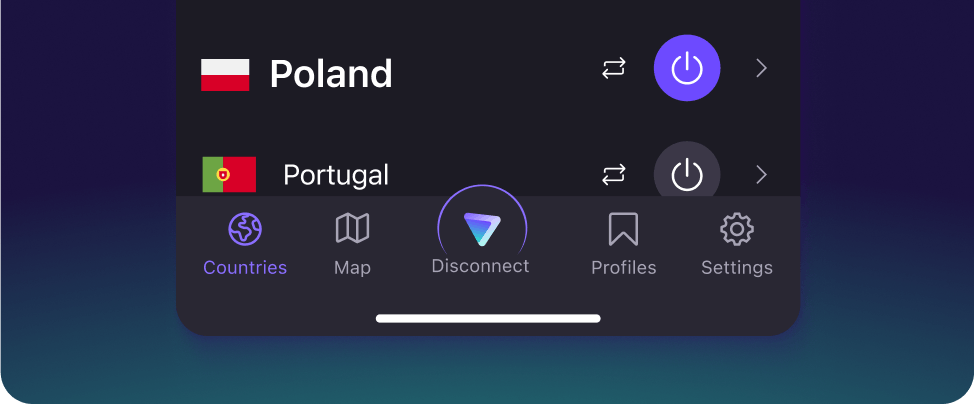This screenshot has height=404, width=974.
Task: Expand Poland server list chevron
Action: click(x=761, y=68)
